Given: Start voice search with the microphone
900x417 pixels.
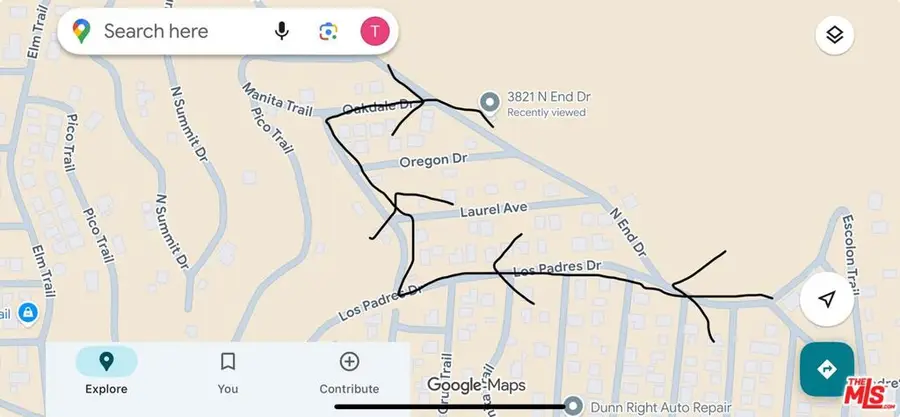Looking at the screenshot, I should click(x=282, y=32).
